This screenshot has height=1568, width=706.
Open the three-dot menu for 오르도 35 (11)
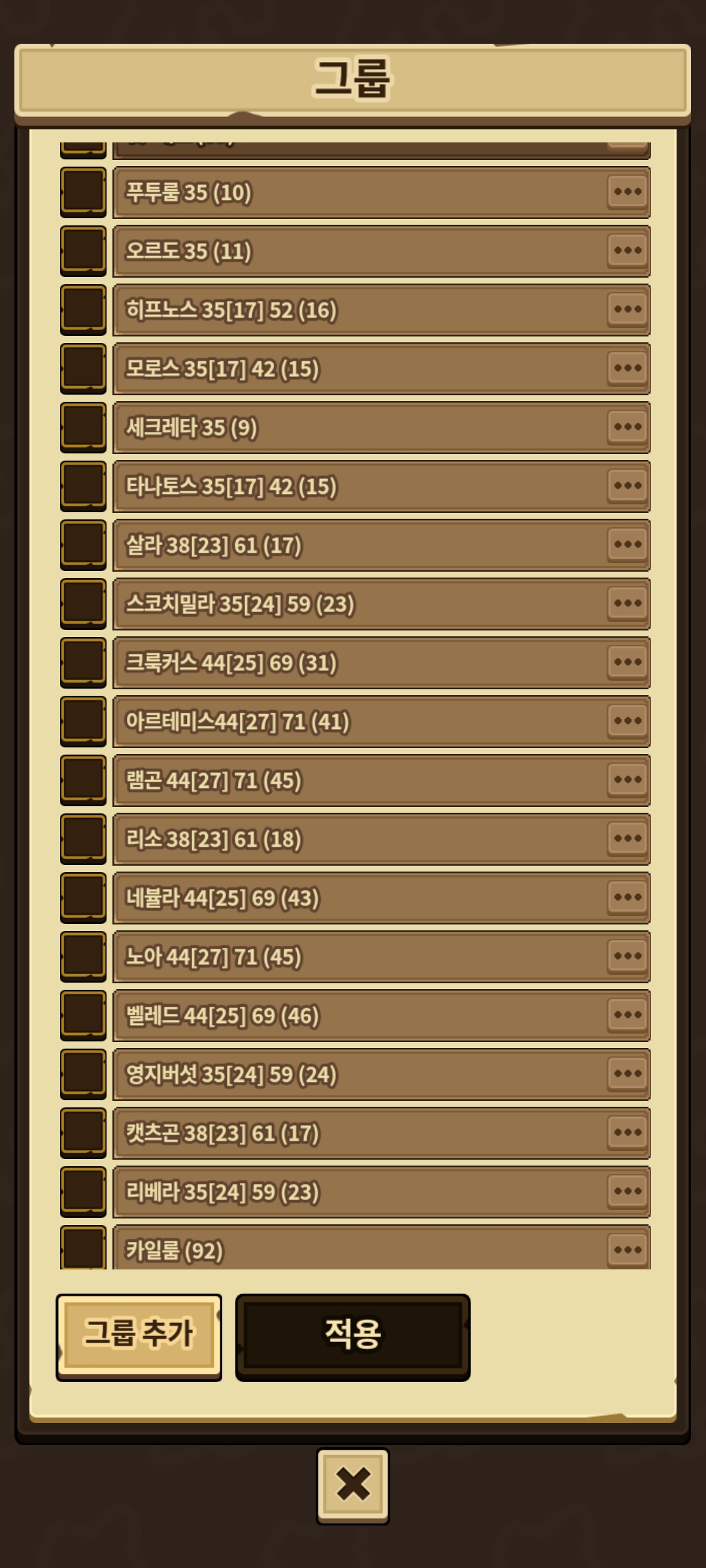pyautogui.click(x=628, y=250)
